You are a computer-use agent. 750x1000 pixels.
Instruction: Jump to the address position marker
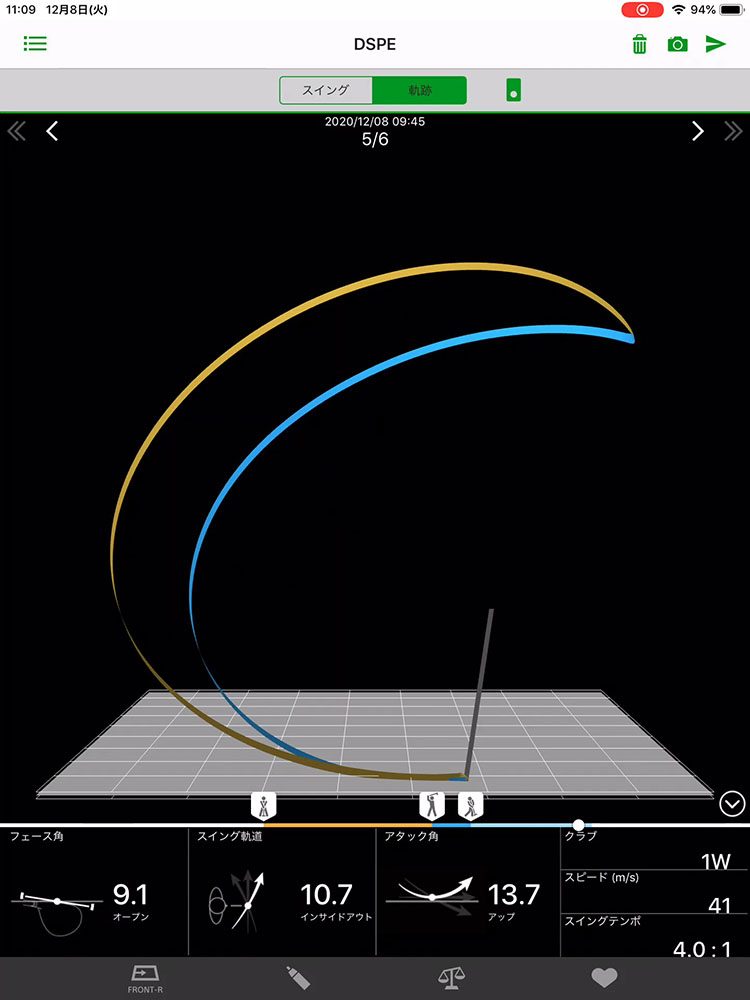[264, 805]
